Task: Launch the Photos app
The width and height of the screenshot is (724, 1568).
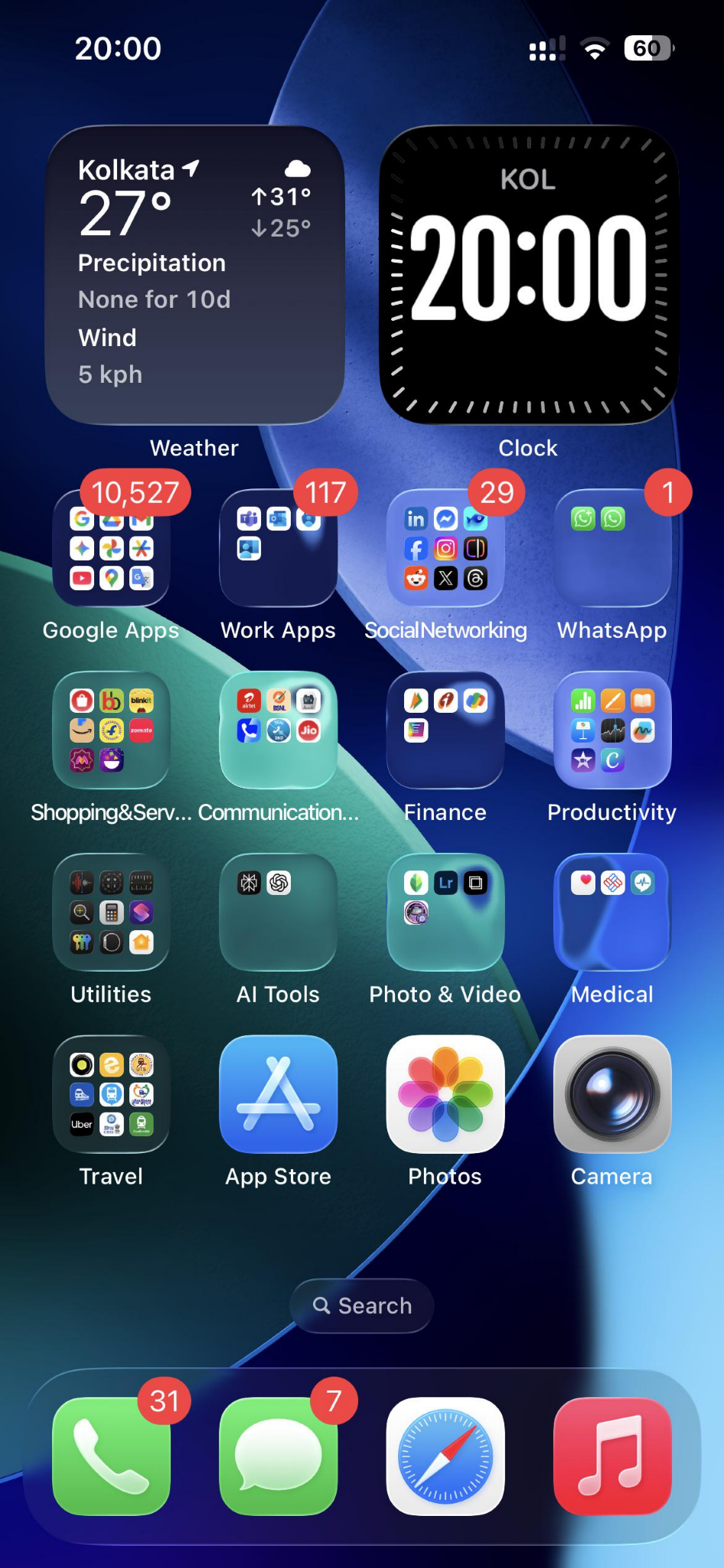Action: tap(445, 1095)
